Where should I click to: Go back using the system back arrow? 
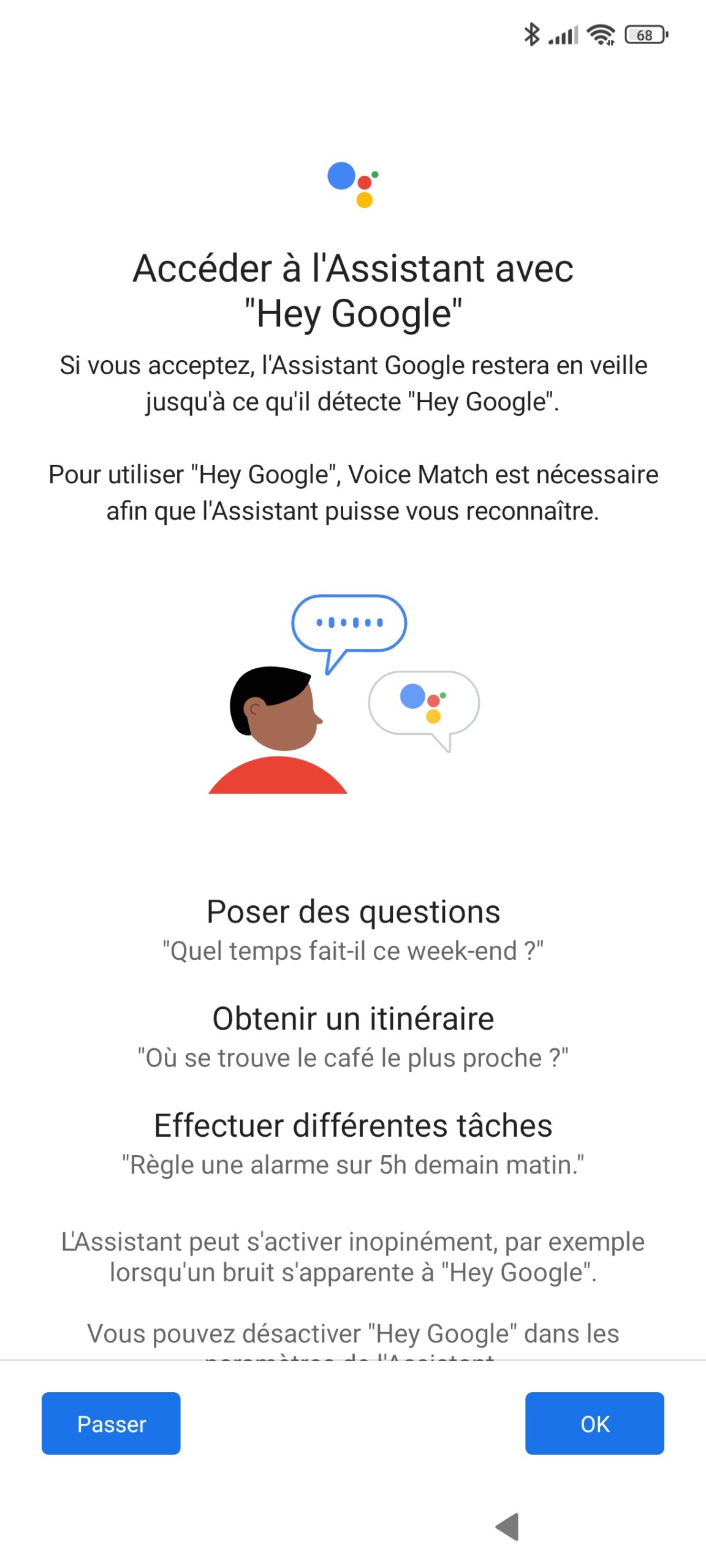(x=507, y=1526)
